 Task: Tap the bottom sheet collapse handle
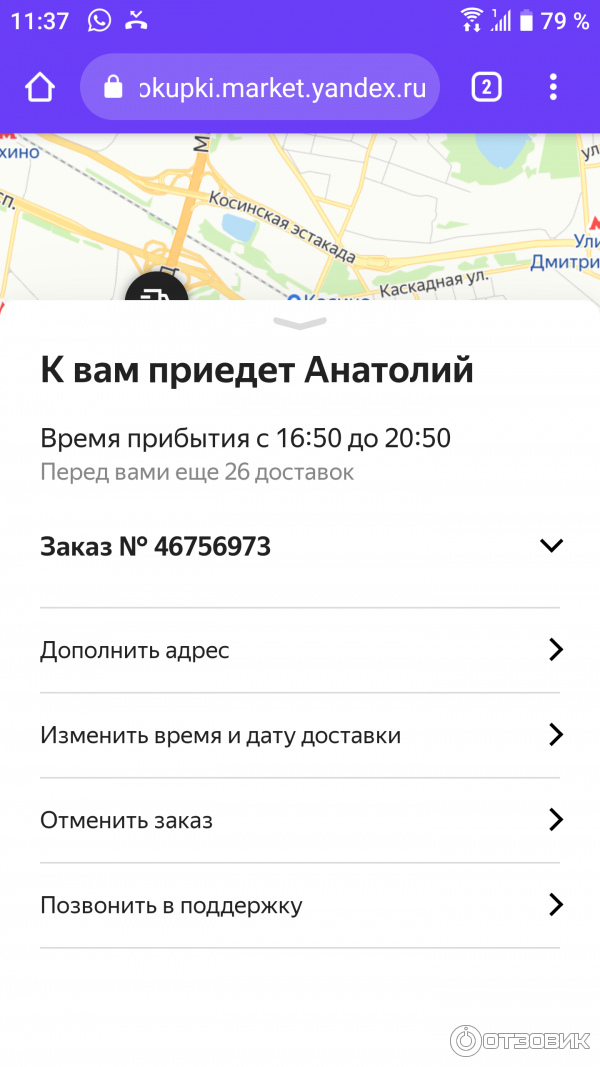pos(300,323)
